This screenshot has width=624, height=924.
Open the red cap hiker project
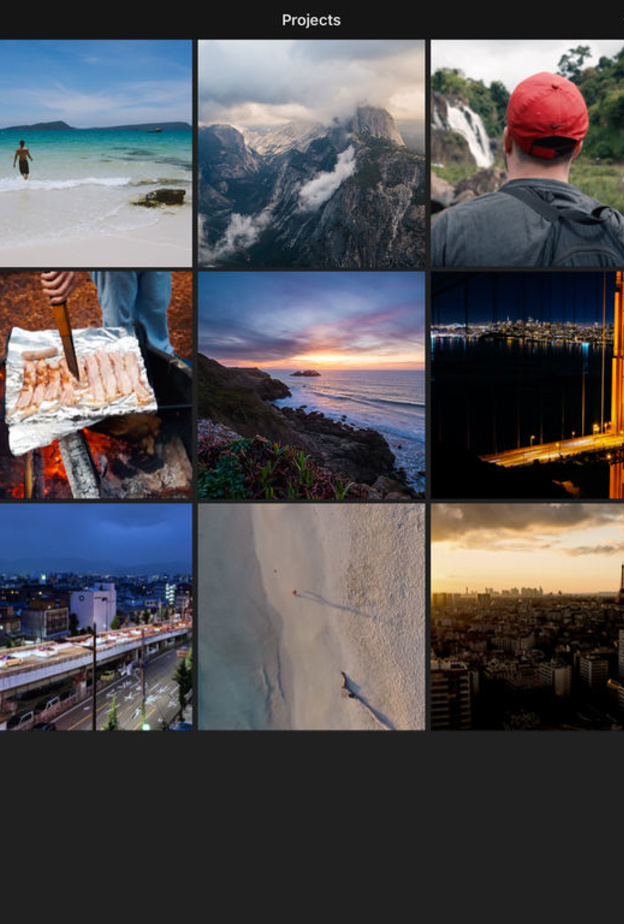pos(527,153)
